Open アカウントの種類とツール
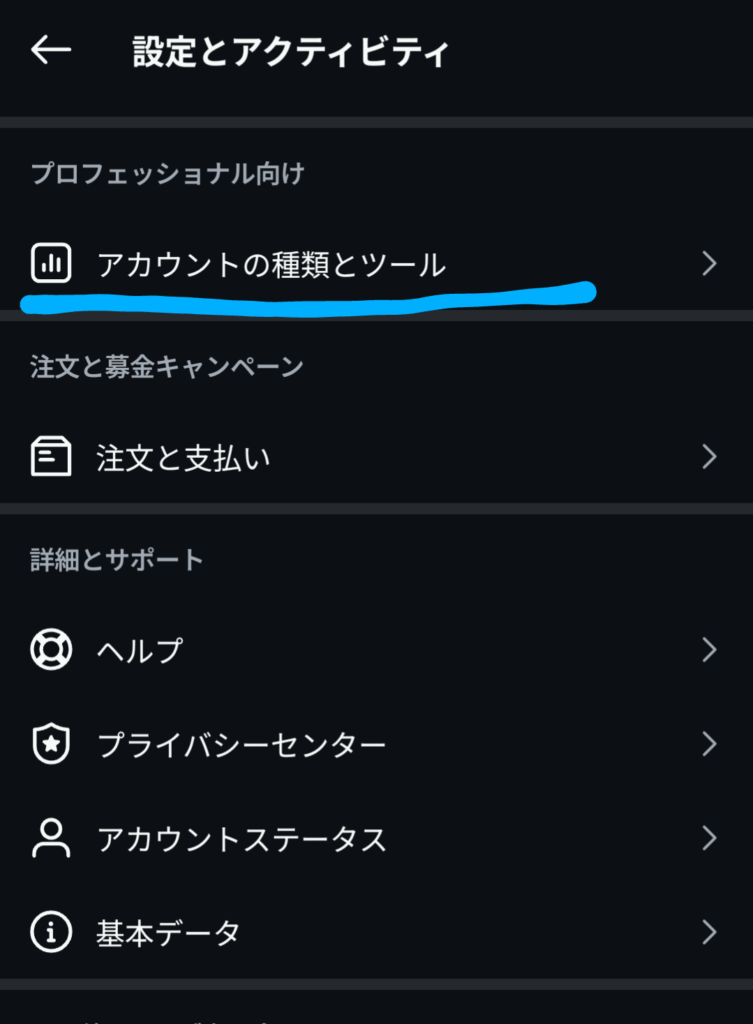 click(271, 265)
